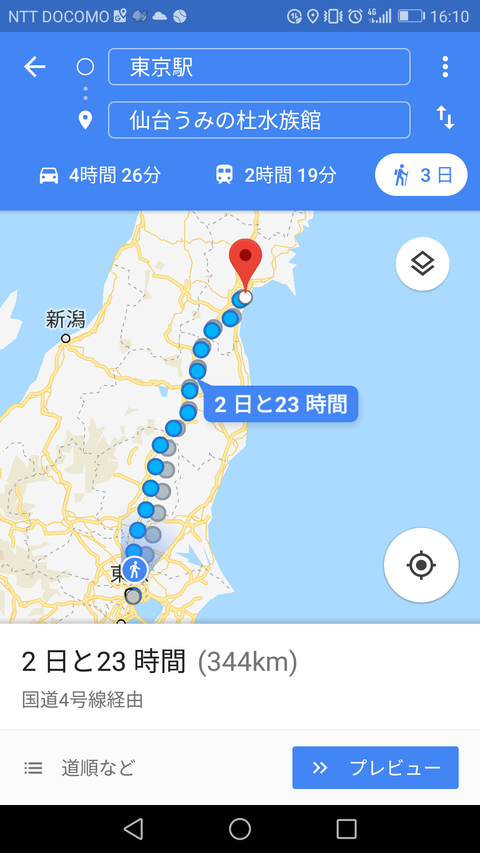Go back using the top-left arrow
The width and height of the screenshot is (480, 853).
pos(34,67)
